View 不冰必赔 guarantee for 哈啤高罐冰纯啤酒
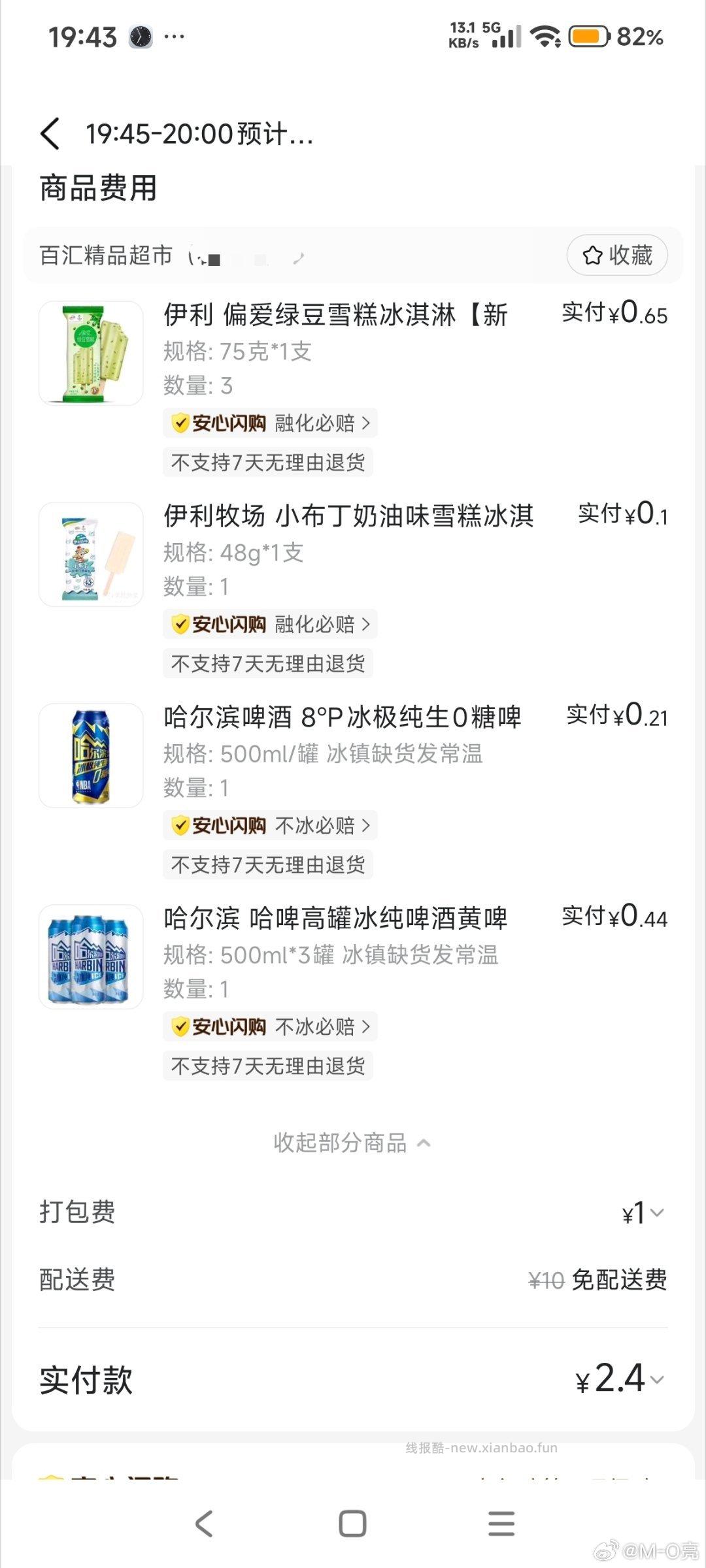This screenshot has width=706, height=1568. pyautogui.click(x=270, y=1027)
